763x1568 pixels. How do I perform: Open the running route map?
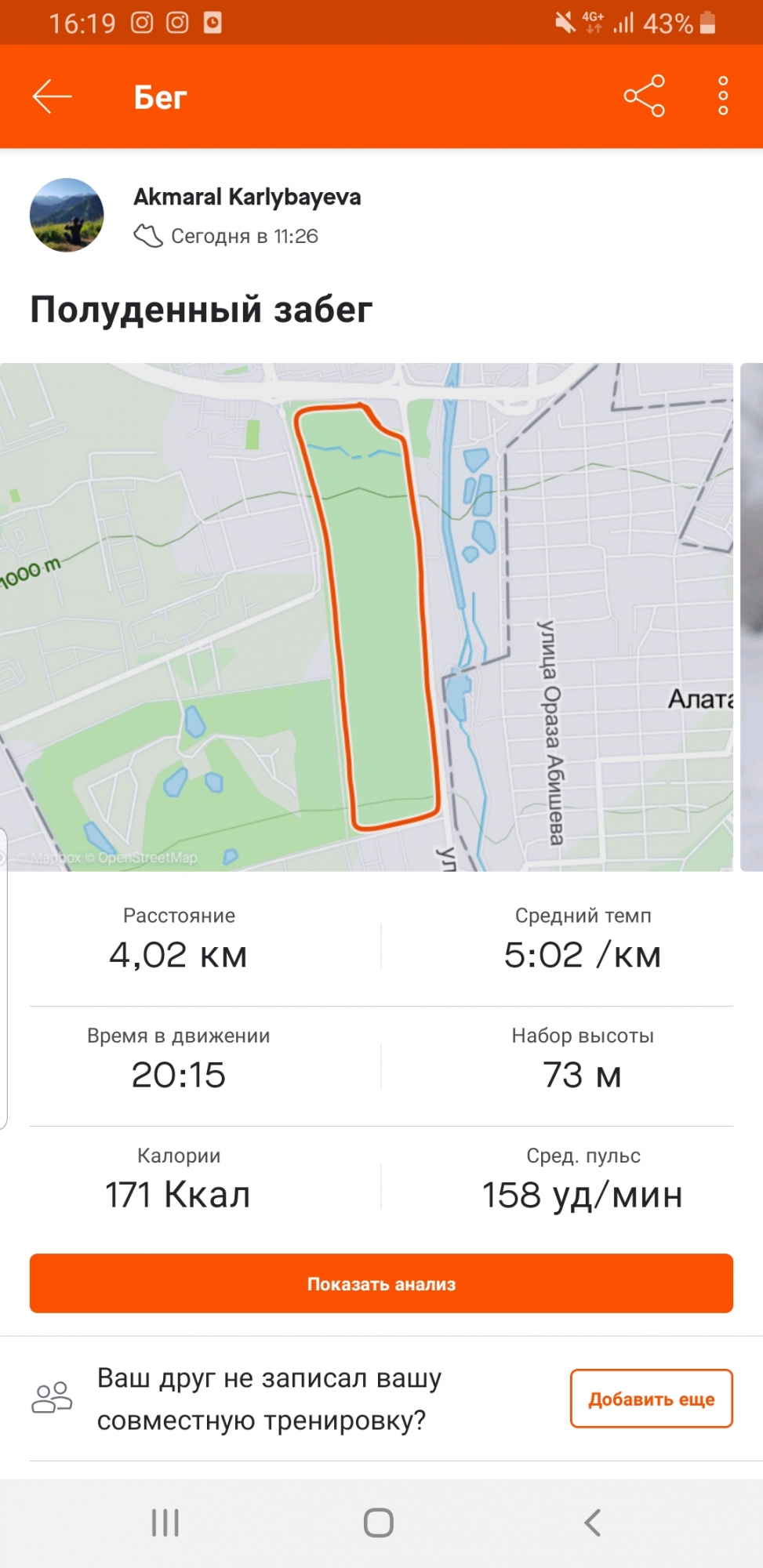click(367, 617)
